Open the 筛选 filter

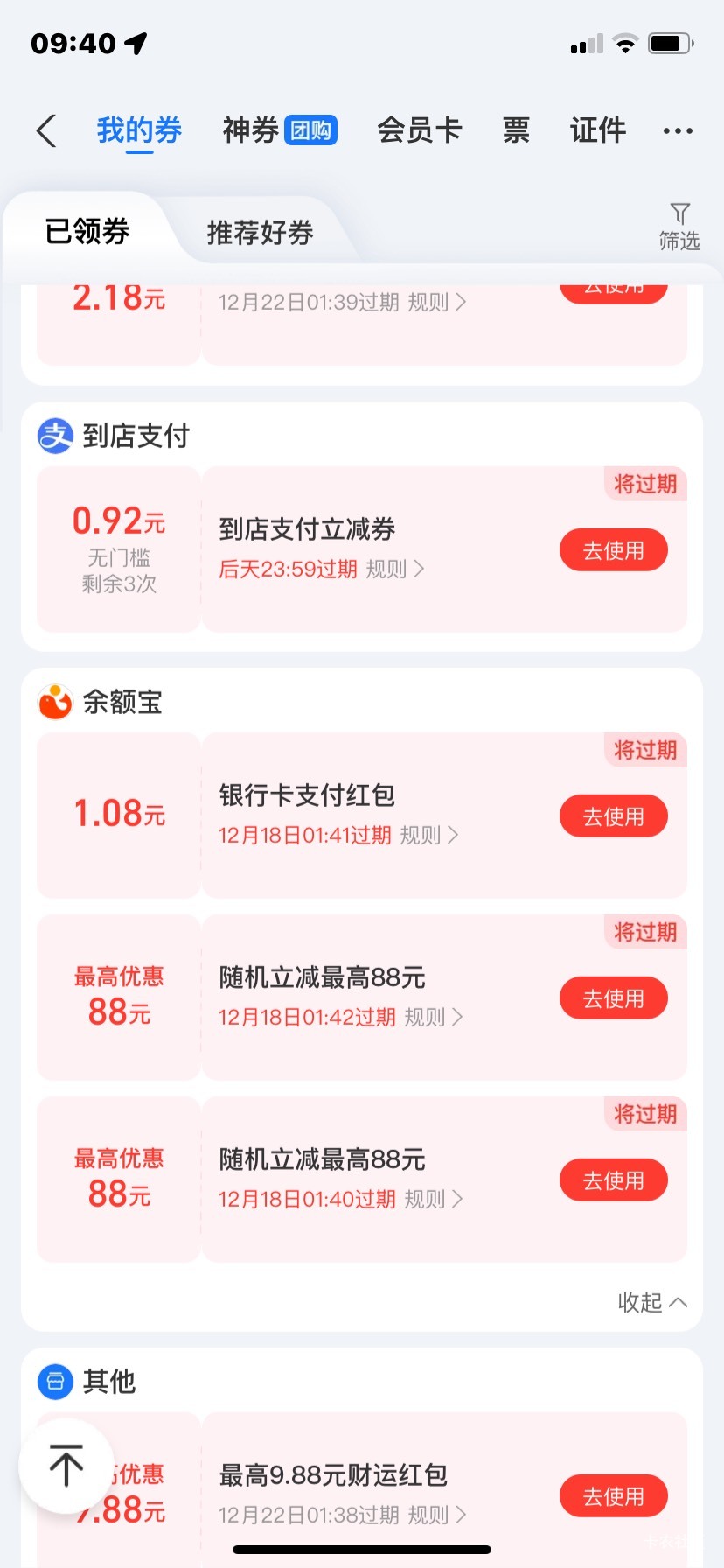coord(679,227)
